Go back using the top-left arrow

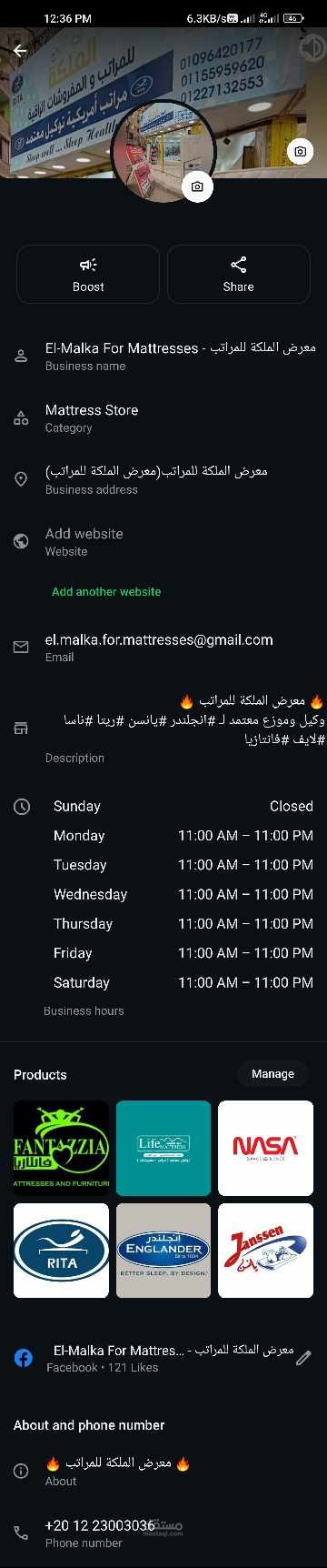click(x=20, y=51)
